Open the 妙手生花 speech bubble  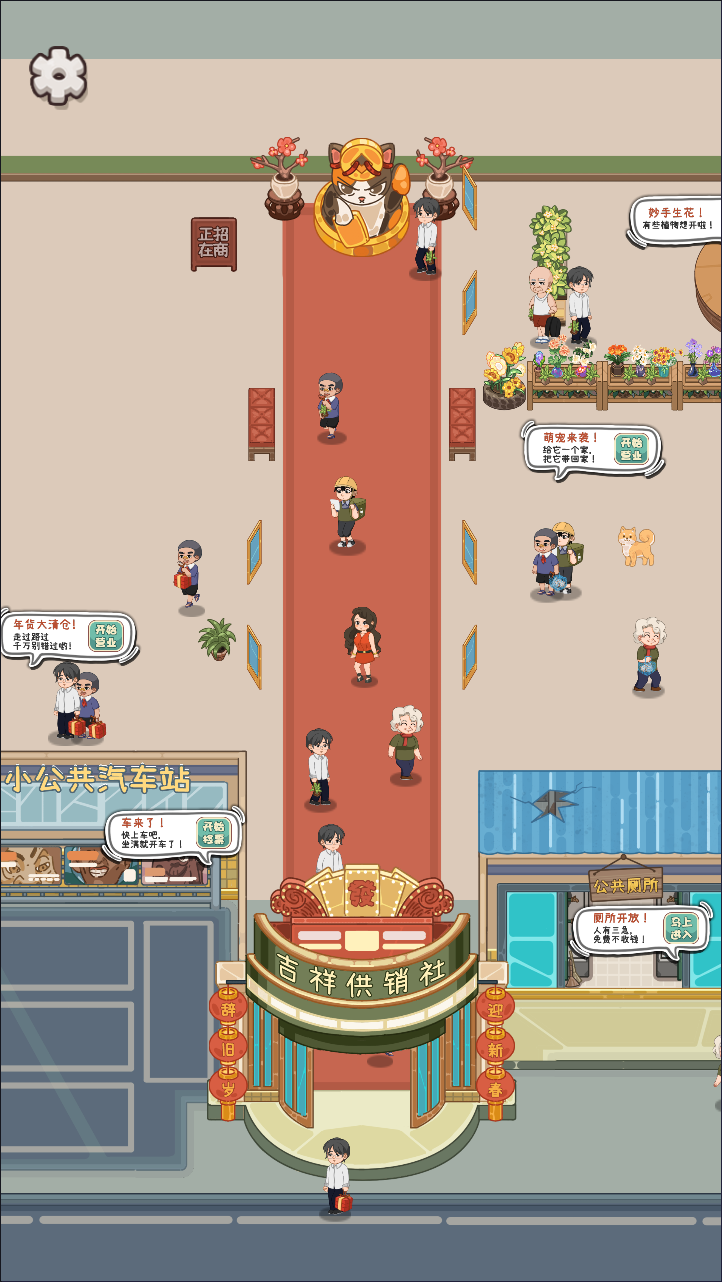(675, 219)
